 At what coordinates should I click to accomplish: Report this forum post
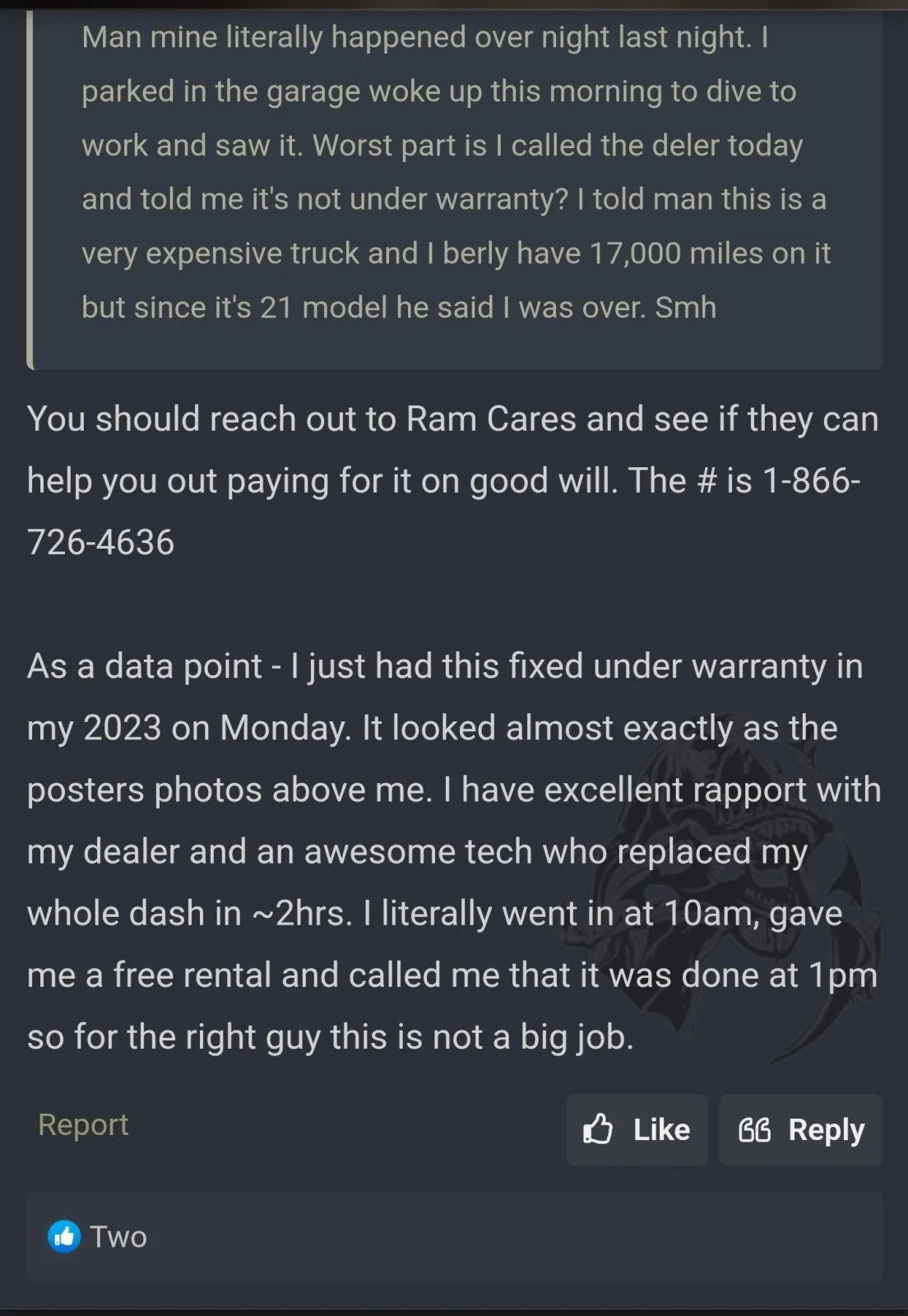click(x=83, y=1124)
